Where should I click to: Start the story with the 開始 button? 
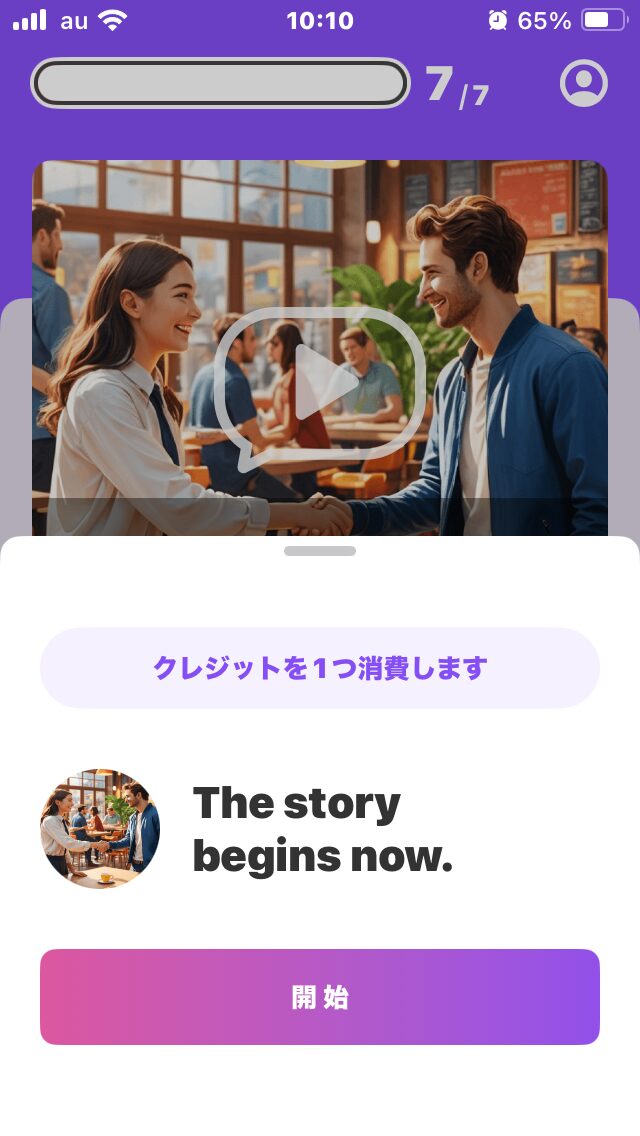click(x=320, y=997)
